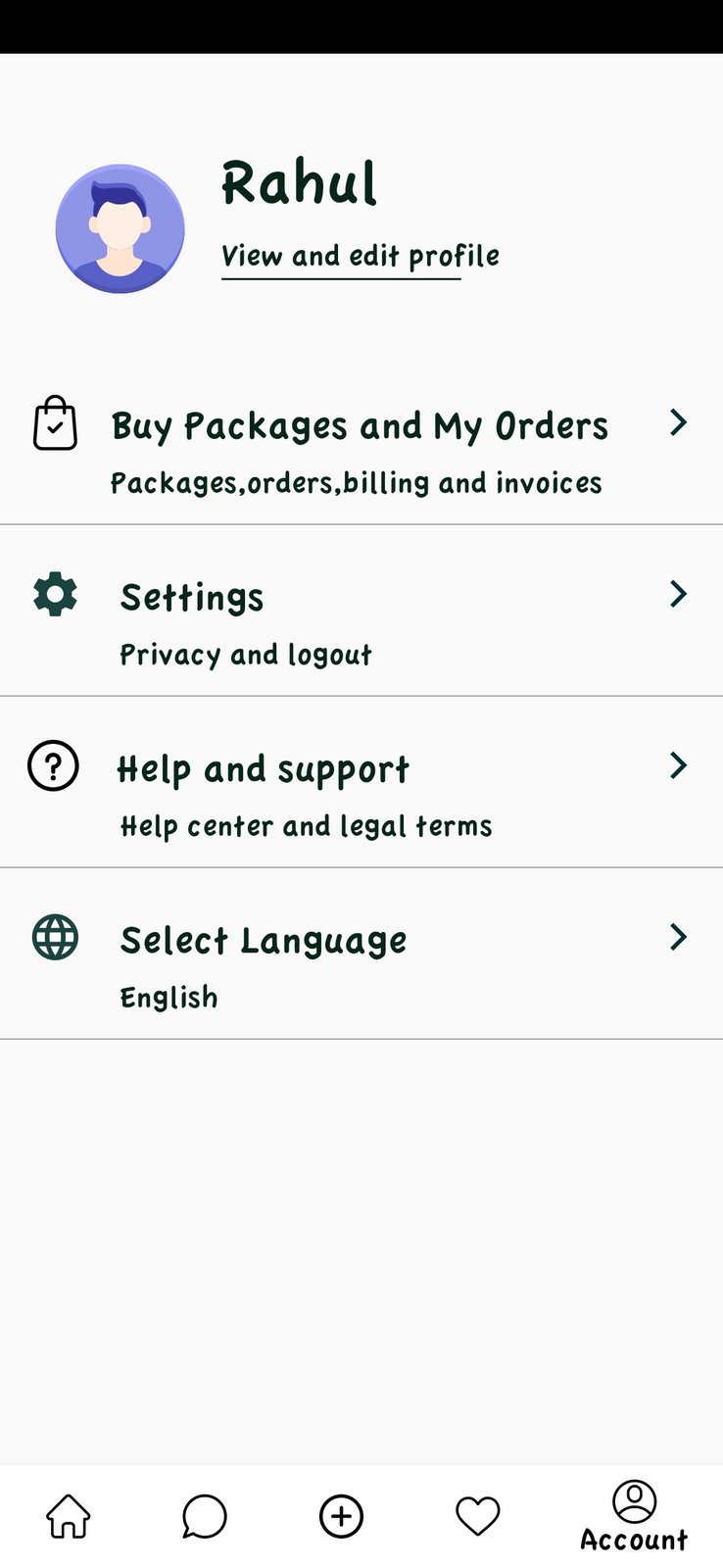This screenshot has height=1568, width=723.
Task: Tap the plus icon to add a post
Action: point(341,1516)
